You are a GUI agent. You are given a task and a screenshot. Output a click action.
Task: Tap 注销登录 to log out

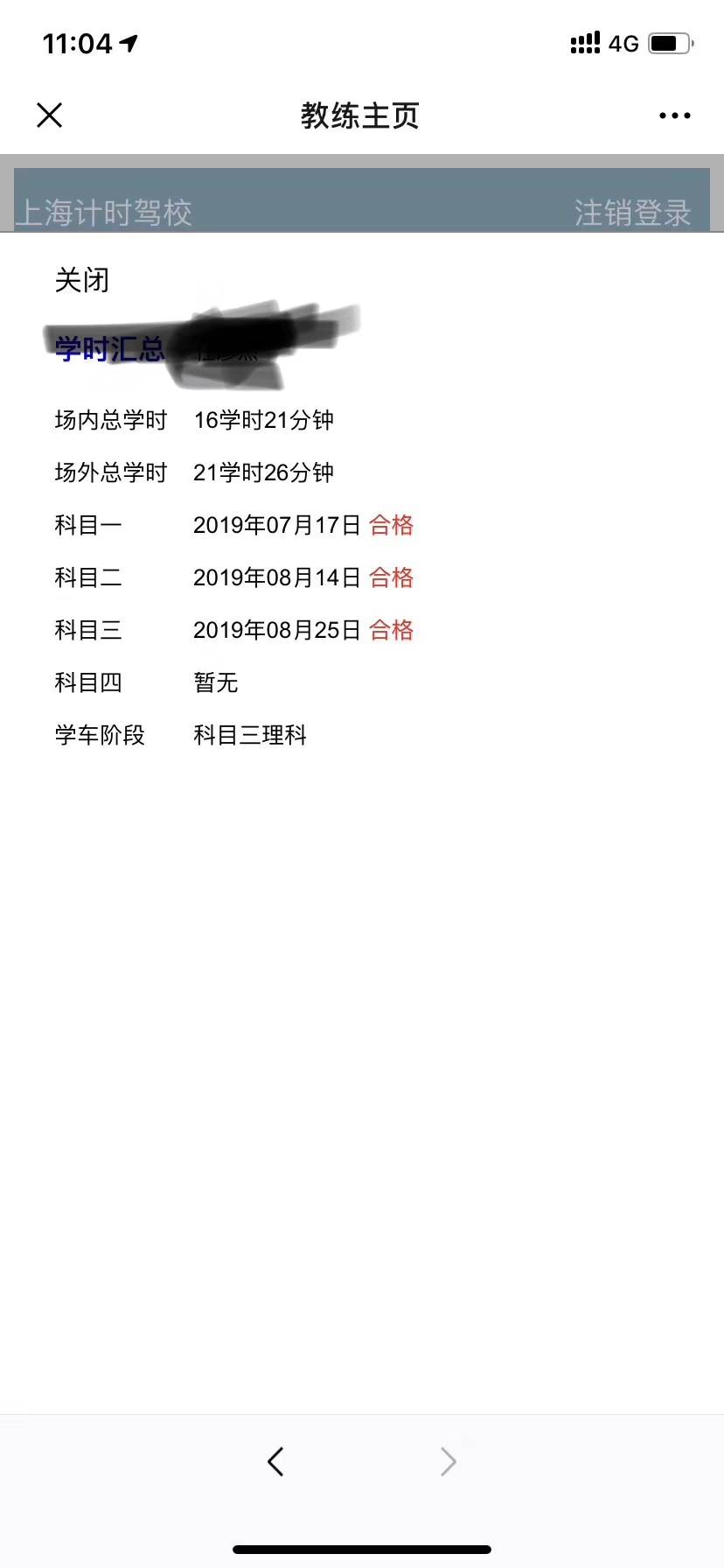(x=632, y=213)
